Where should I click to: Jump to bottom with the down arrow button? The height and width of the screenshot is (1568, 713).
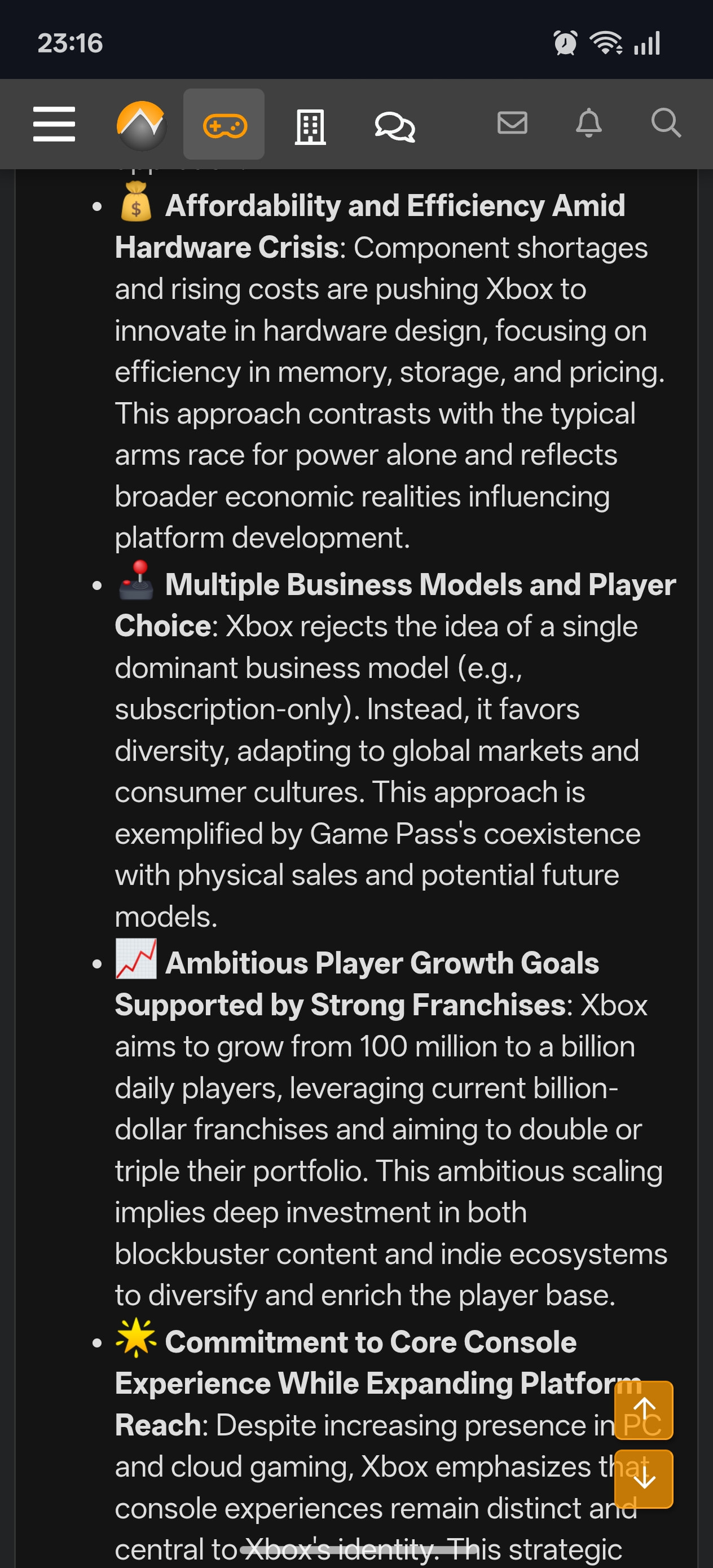644,1478
